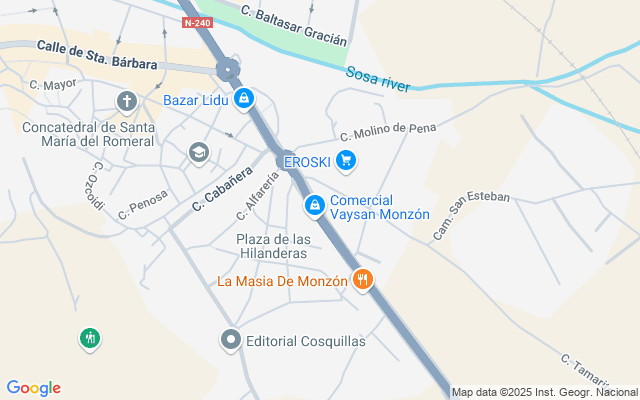Select the Comercial Vaysan Monzón pin
640x400 pixels.
314,205
